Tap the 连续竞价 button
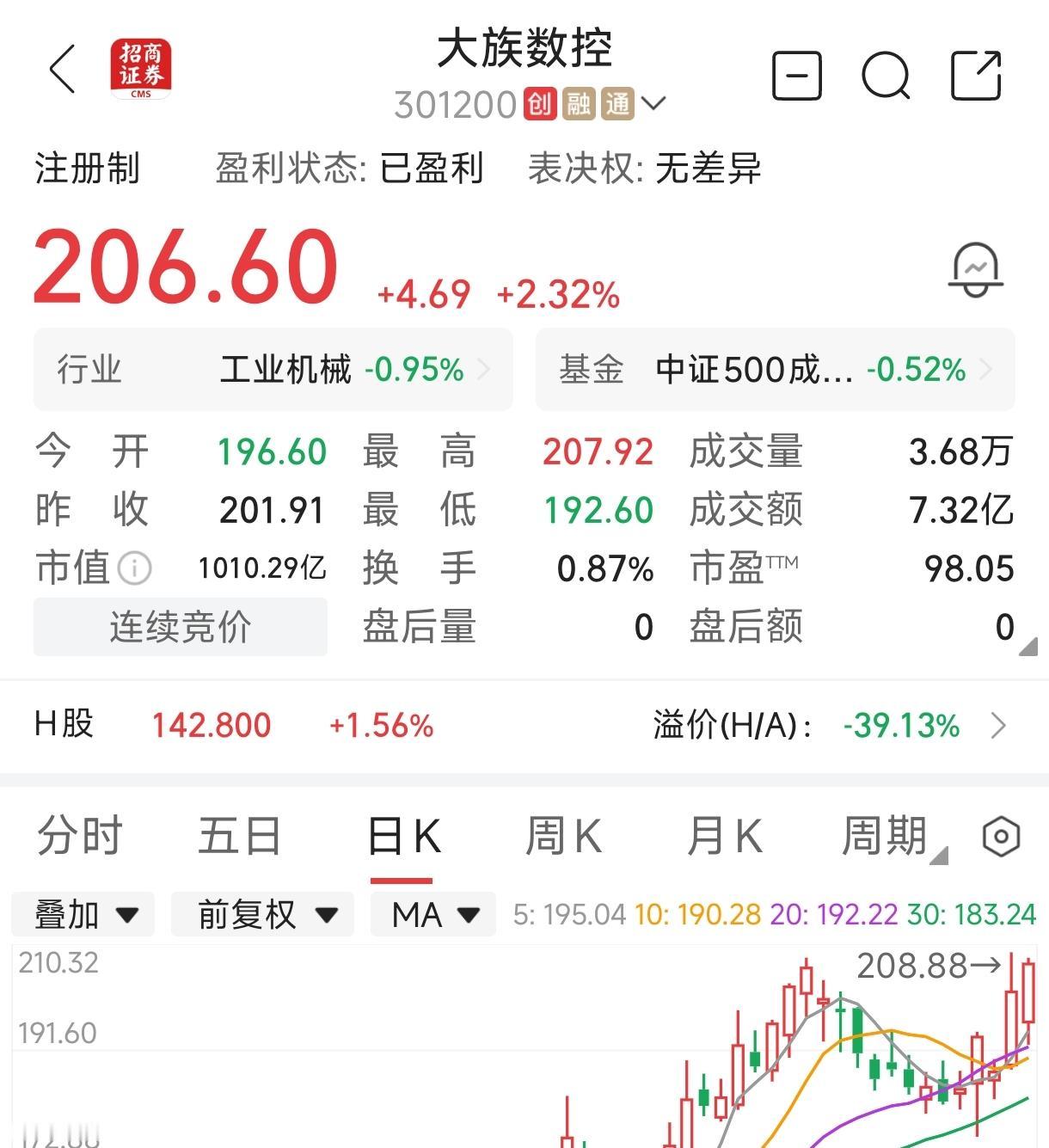Screen dimensions: 1049x1148 pos(181,627)
